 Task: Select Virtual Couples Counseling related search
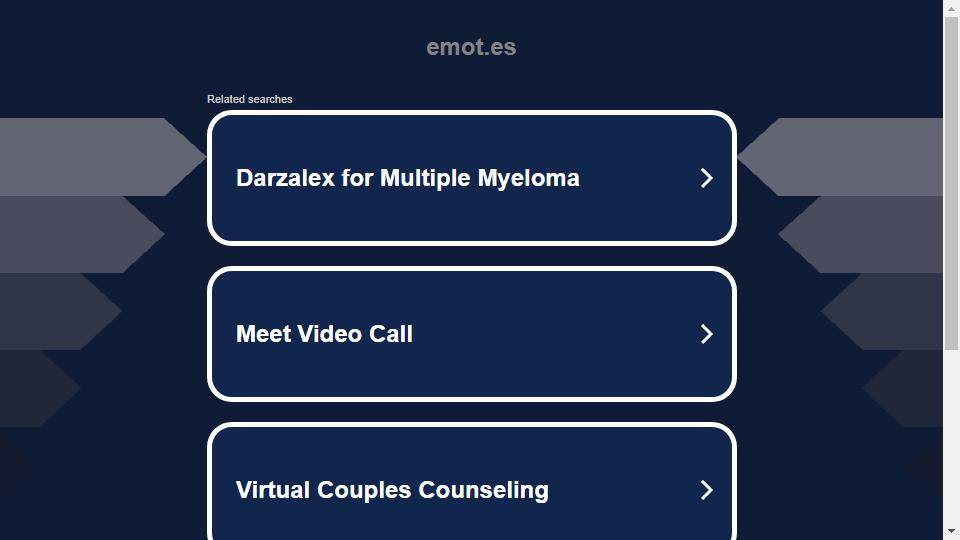pyautogui.click(x=471, y=488)
